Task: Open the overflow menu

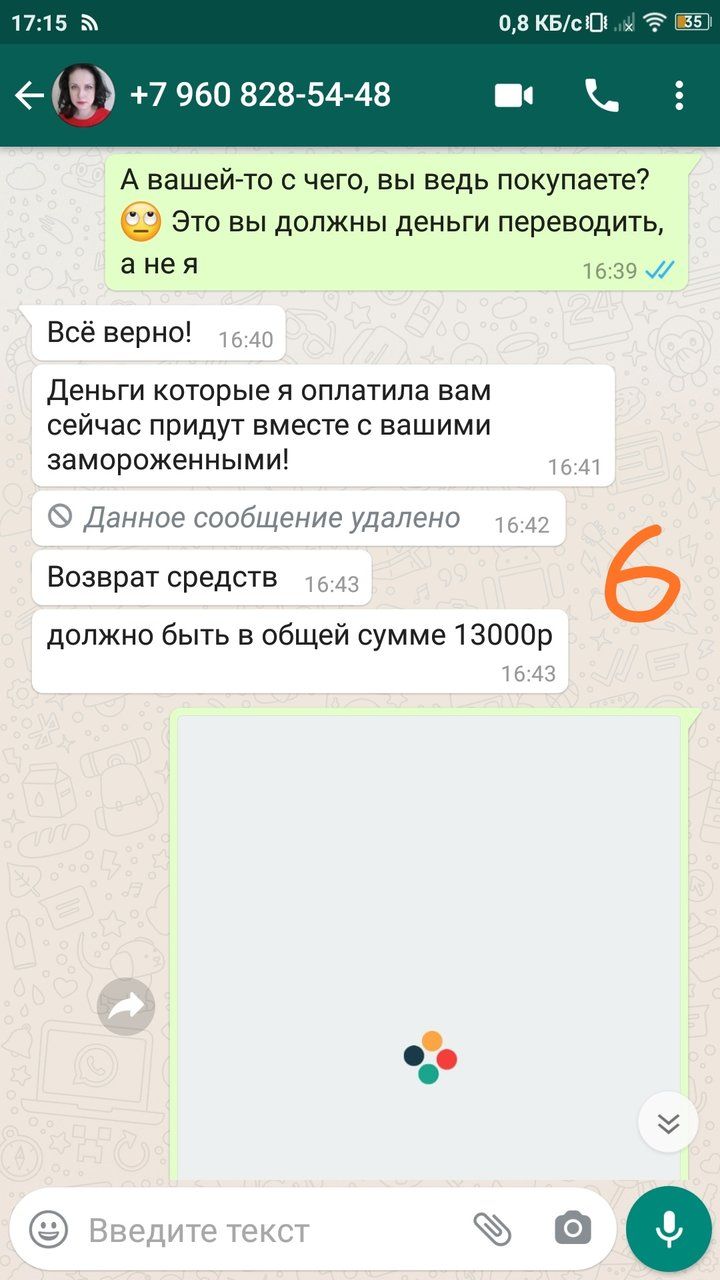Action: coord(679,96)
